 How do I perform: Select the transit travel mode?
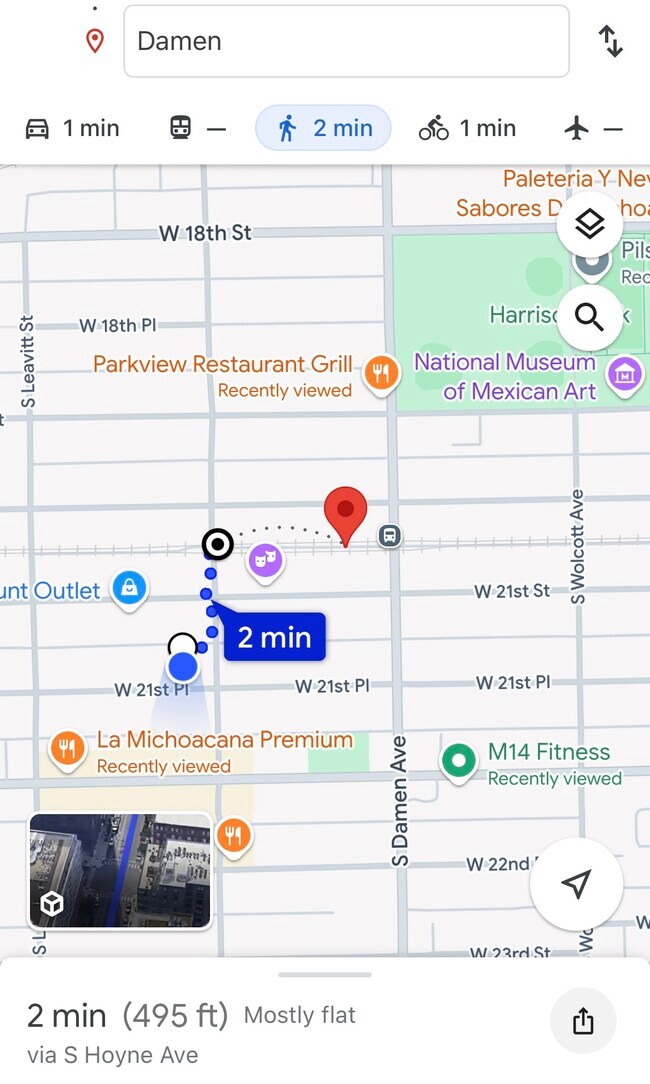coord(197,128)
